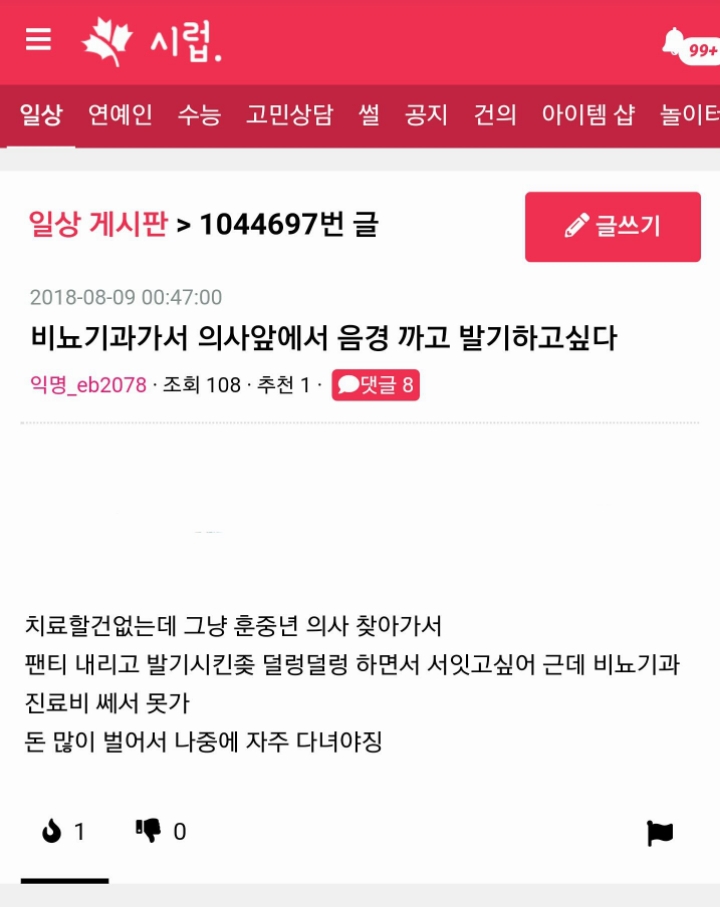Switch to the 수능 tab

click(x=199, y=115)
